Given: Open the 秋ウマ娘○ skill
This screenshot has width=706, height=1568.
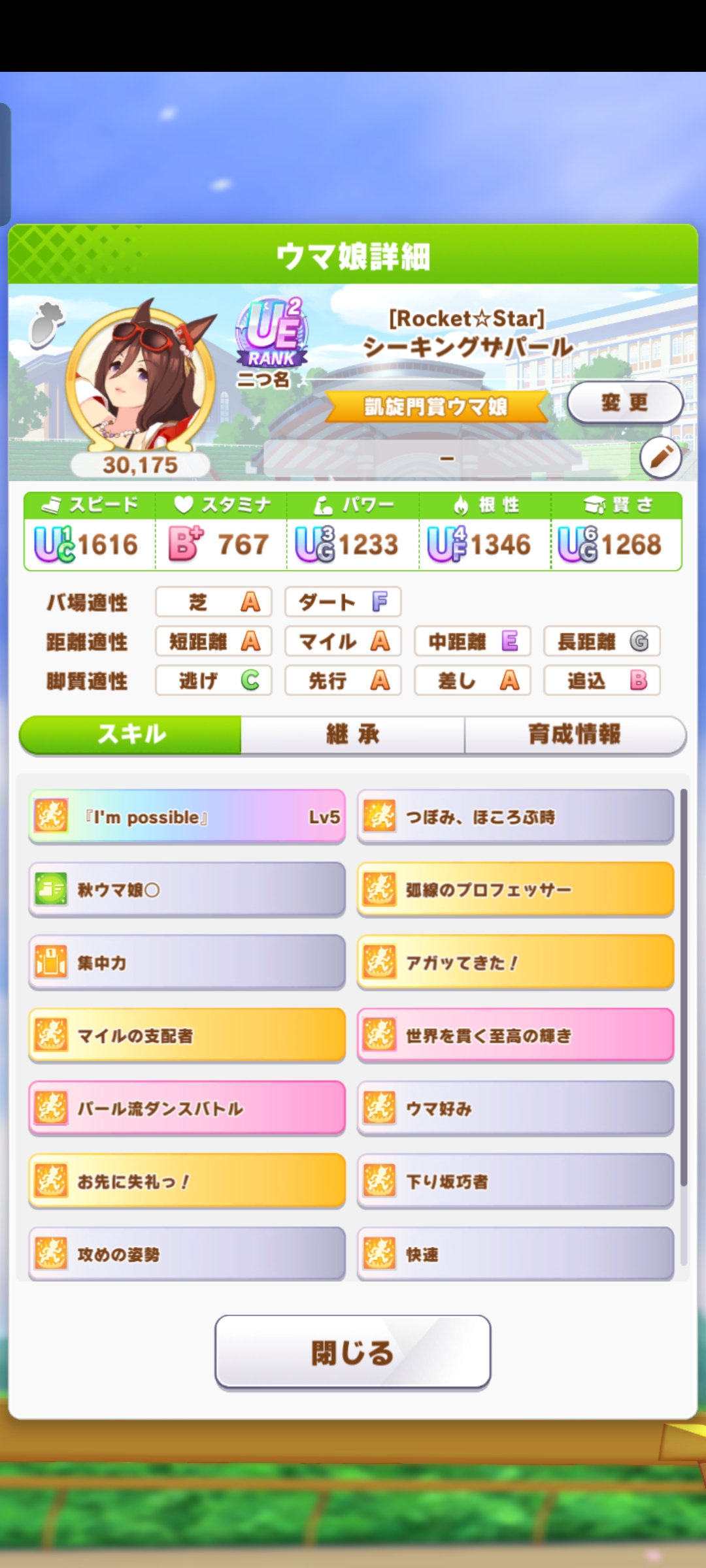Looking at the screenshot, I should [187, 890].
